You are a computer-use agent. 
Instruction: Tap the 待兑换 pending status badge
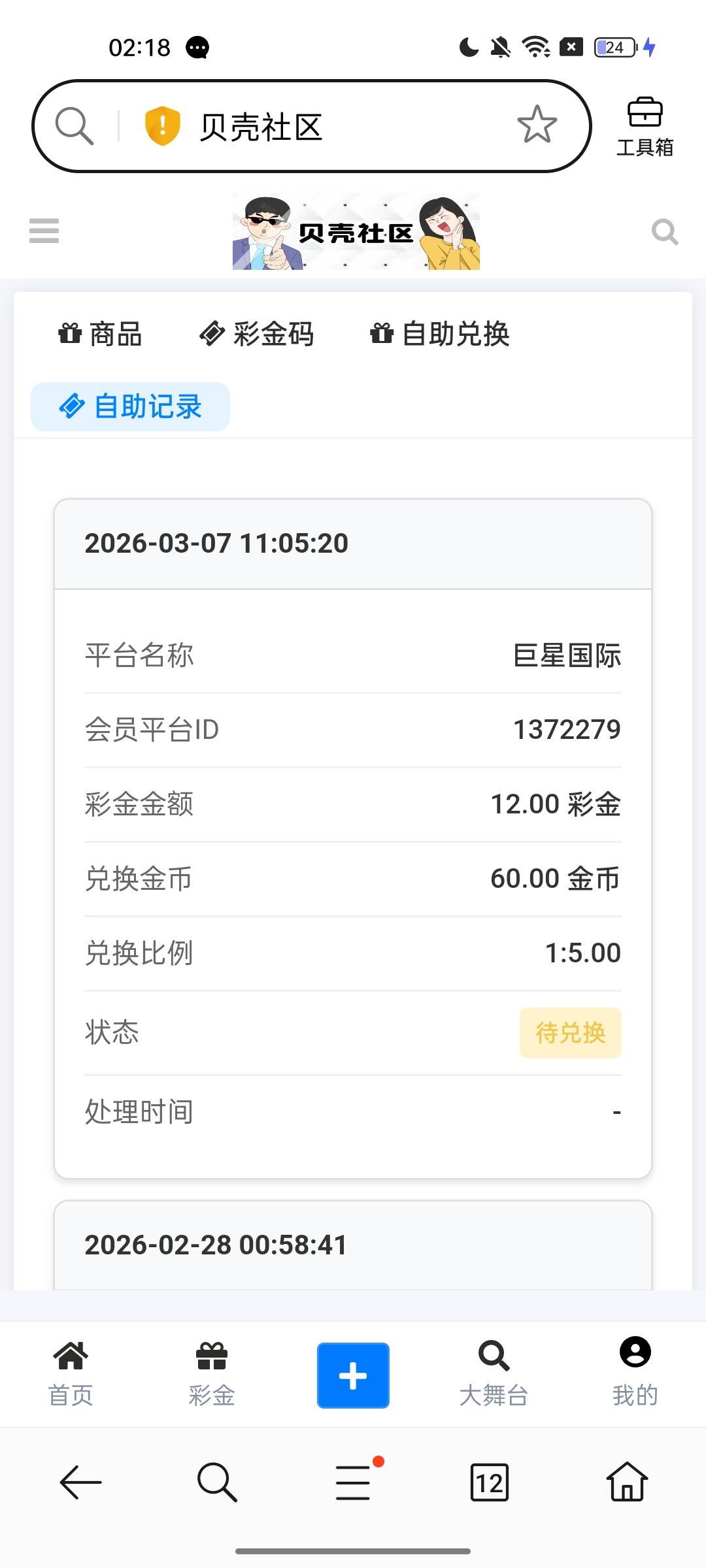coord(569,1032)
